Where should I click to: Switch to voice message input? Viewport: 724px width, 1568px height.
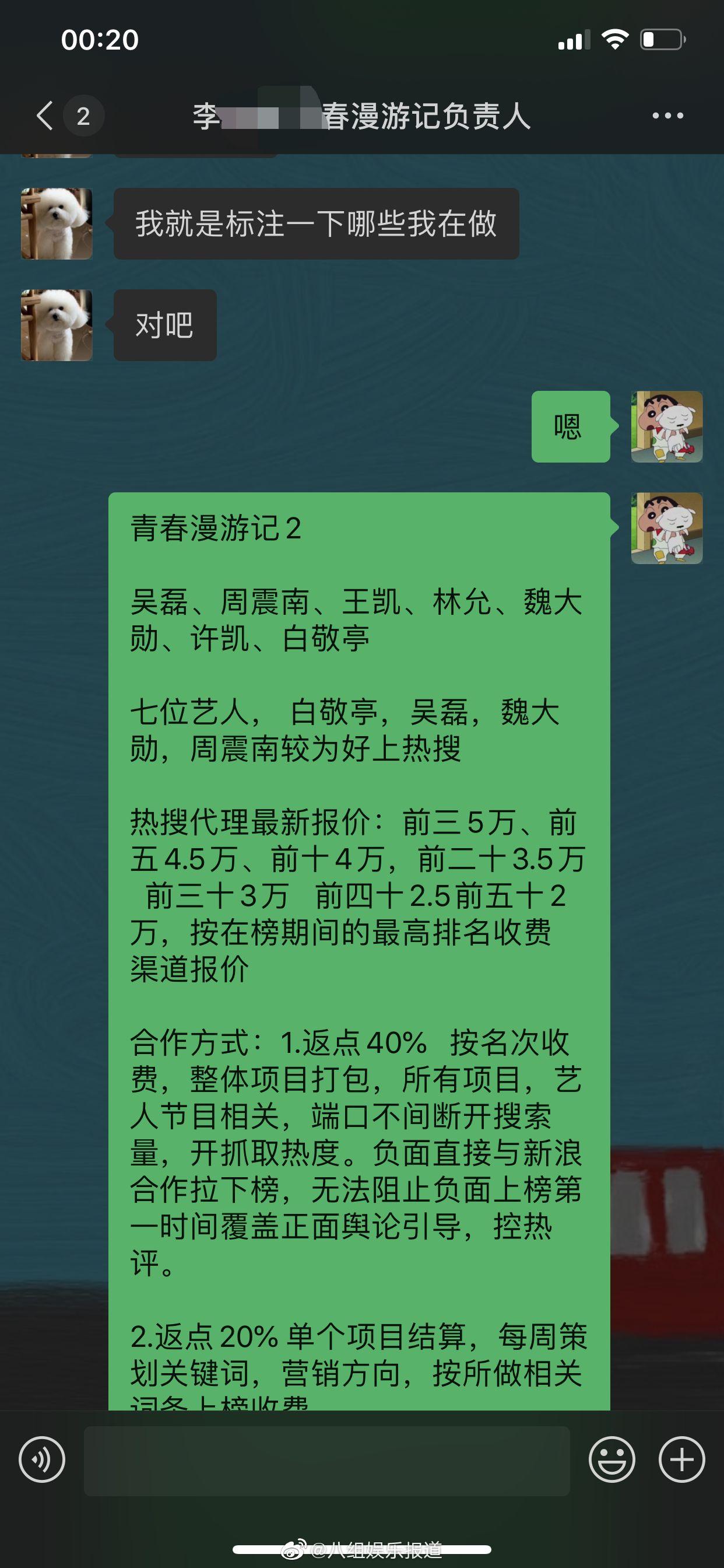coord(42,1459)
